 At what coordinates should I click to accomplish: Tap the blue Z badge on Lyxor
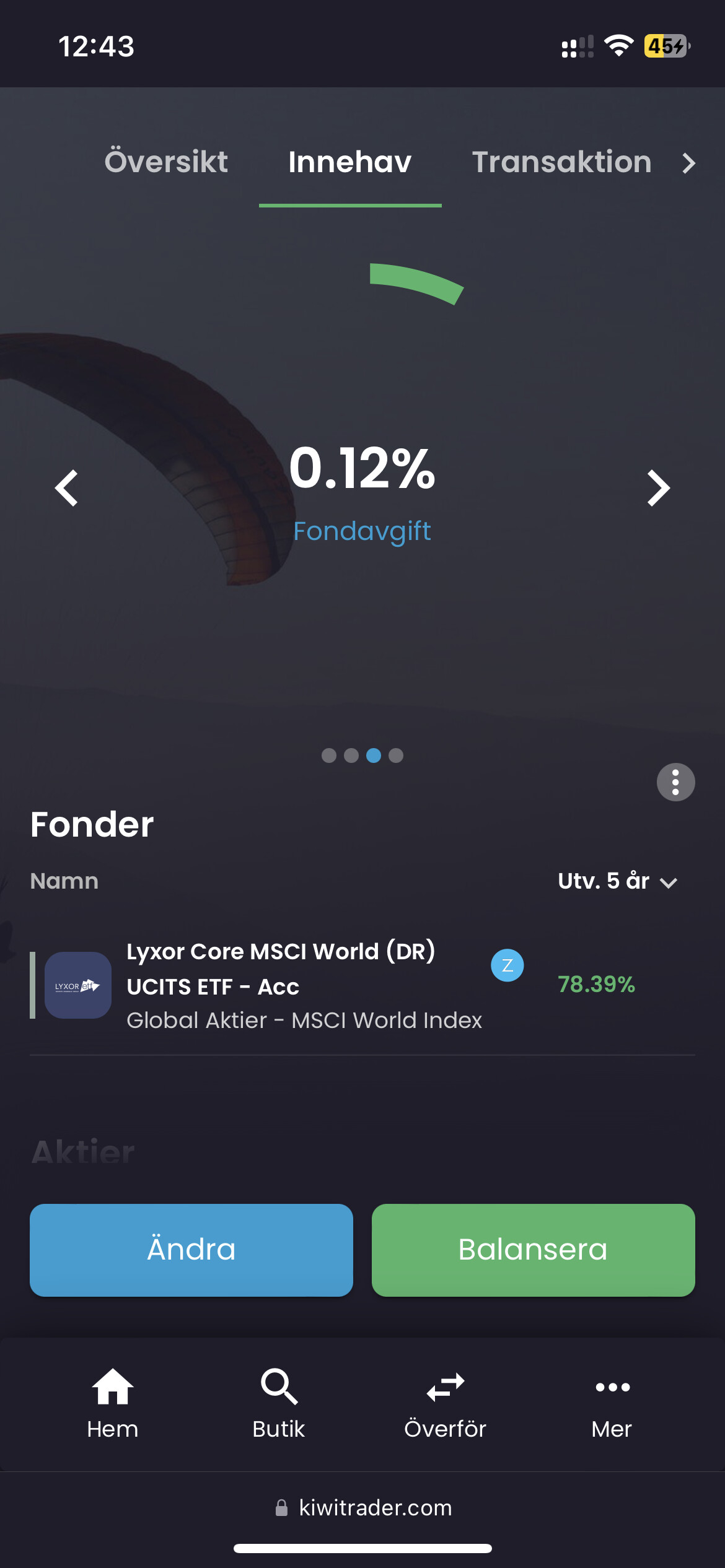pyautogui.click(x=507, y=965)
